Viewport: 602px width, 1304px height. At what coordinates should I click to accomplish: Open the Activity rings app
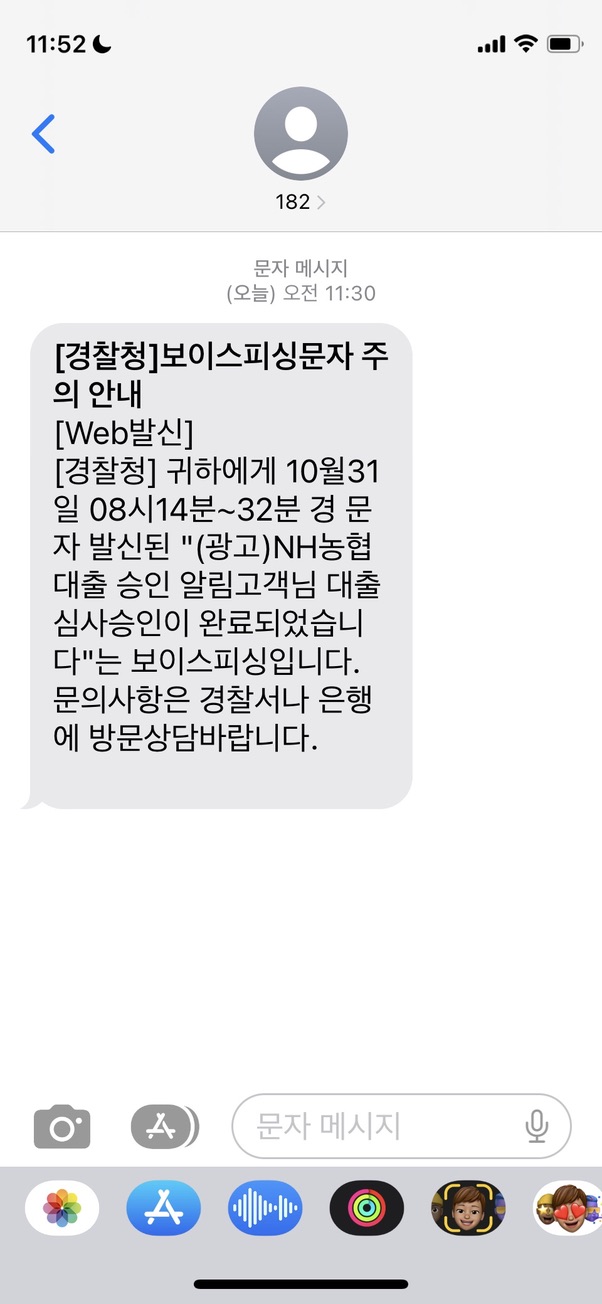366,1209
